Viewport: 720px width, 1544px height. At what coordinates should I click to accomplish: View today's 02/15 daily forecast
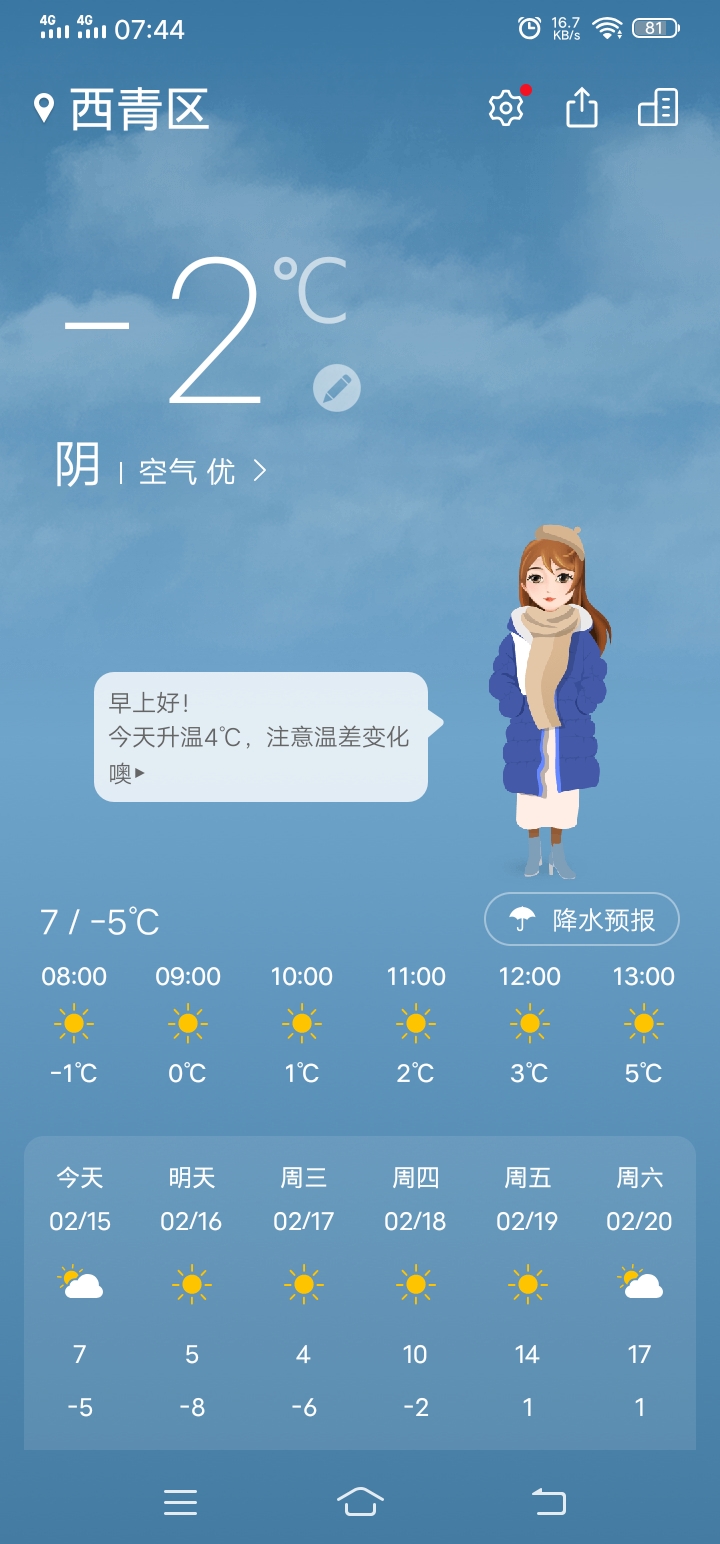(x=80, y=1290)
